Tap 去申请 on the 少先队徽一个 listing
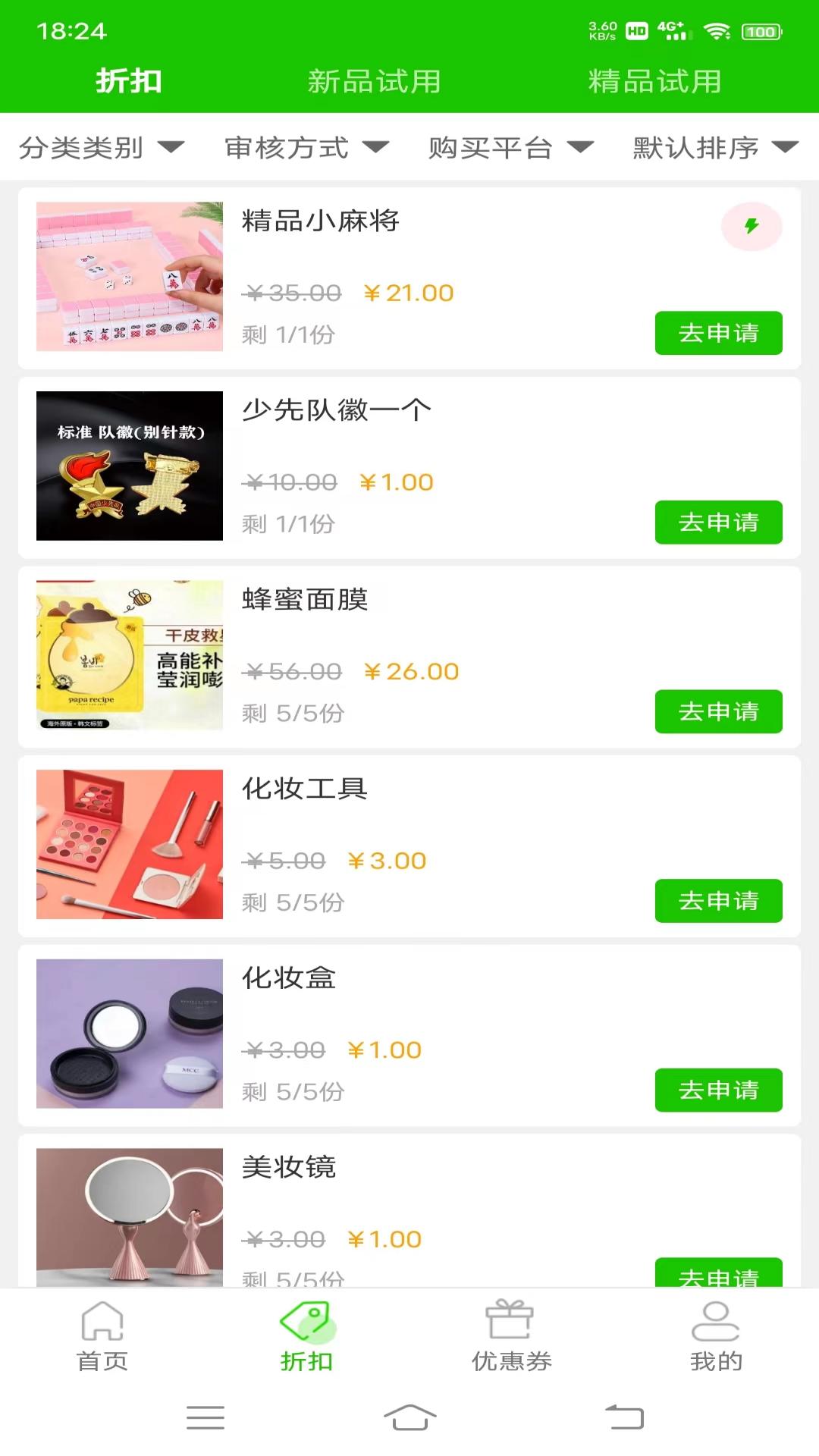Image resolution: width=819 pixels, height=1456 pixels. [718, 522]
